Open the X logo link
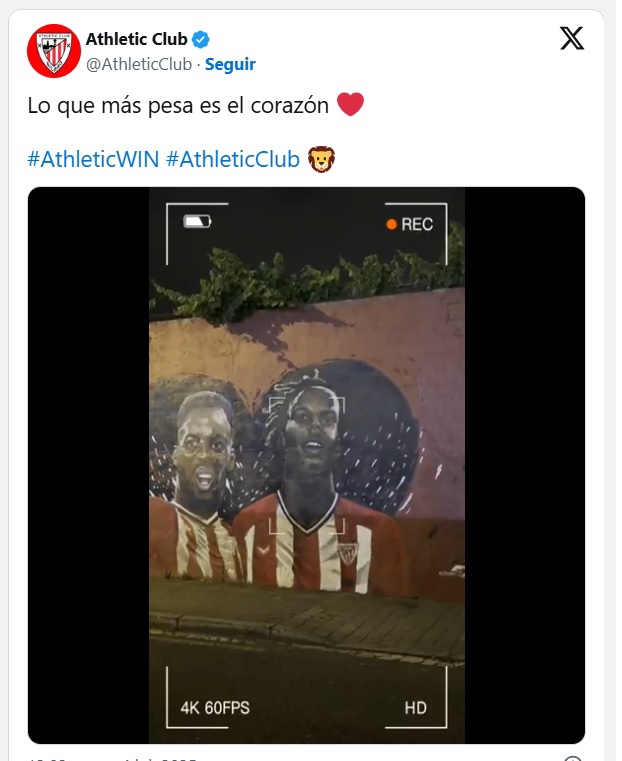The image size is (622, 761). 572,39
